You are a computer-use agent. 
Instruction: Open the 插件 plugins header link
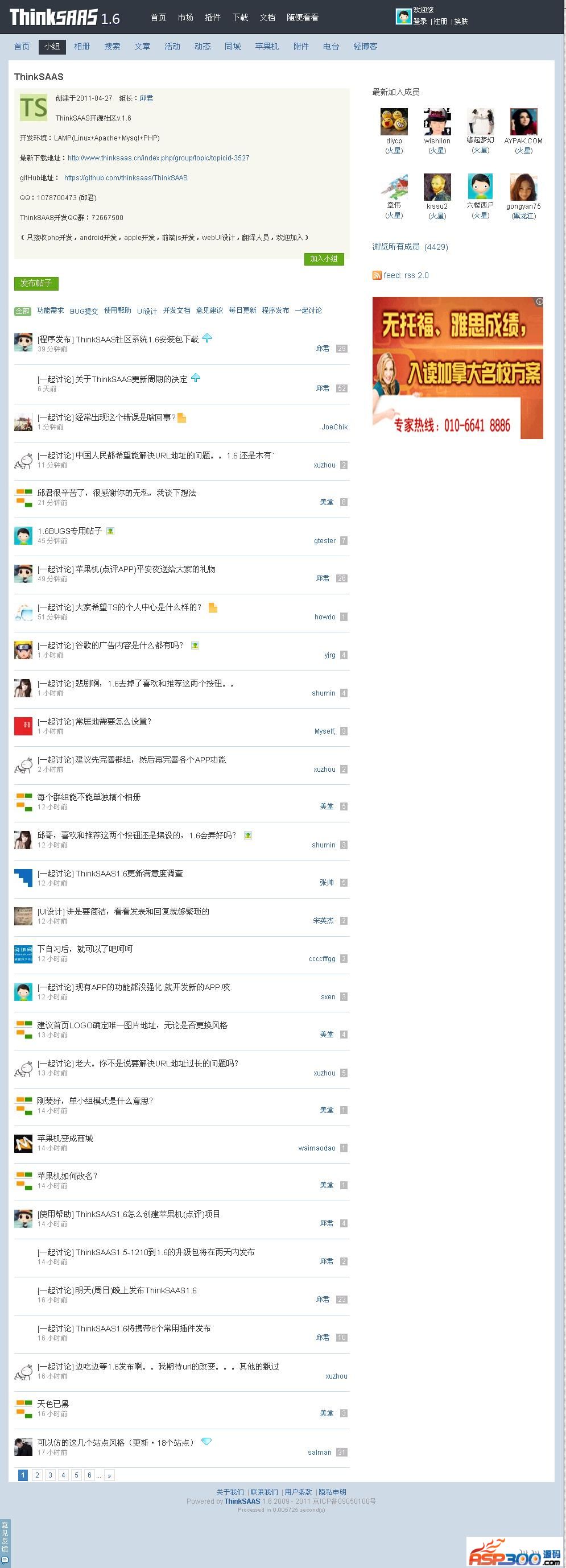213,18
